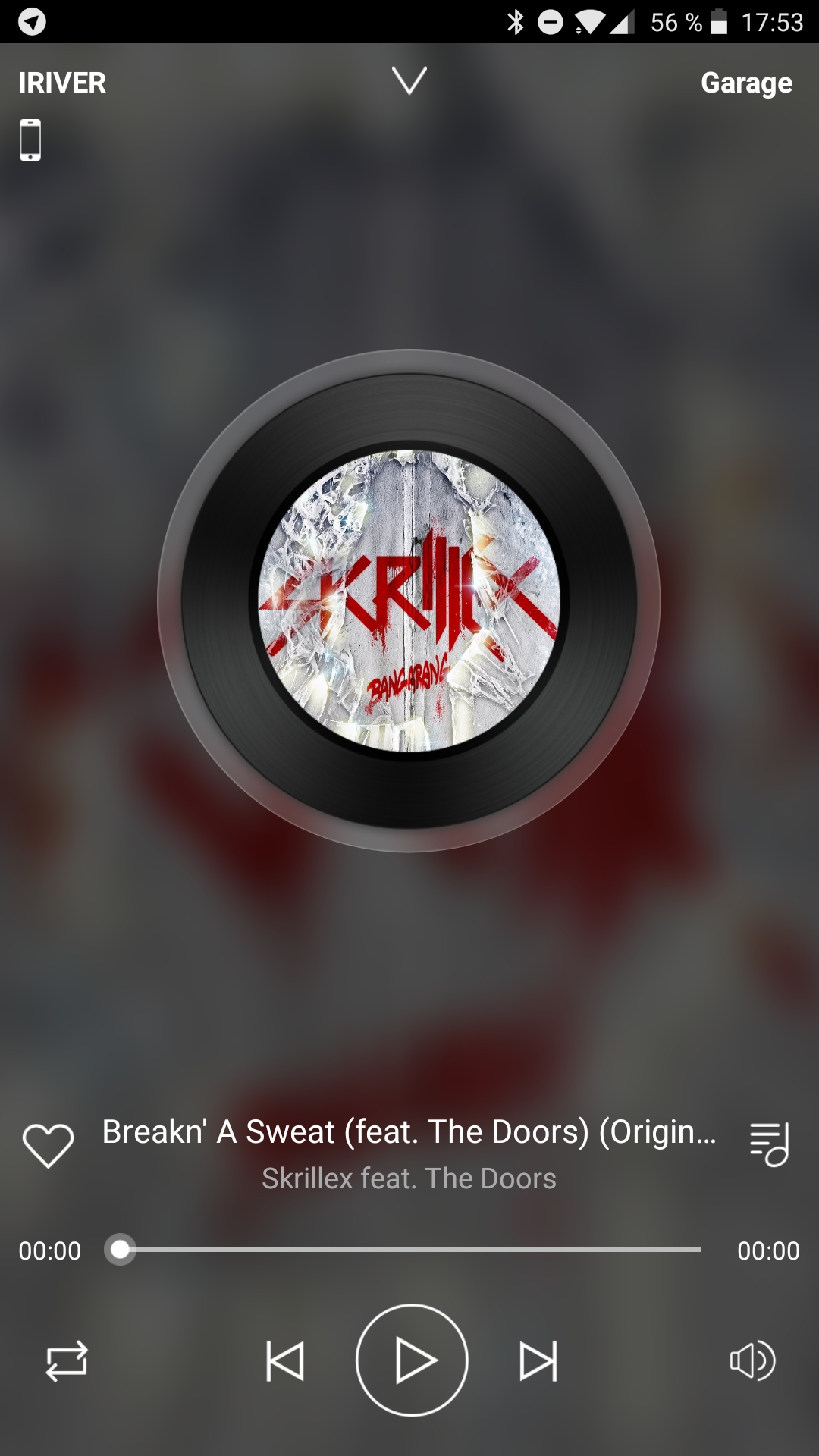Screen dimensions: 819x1456
Task: Tap the playback progress bar
Action: coord(409,1249)
